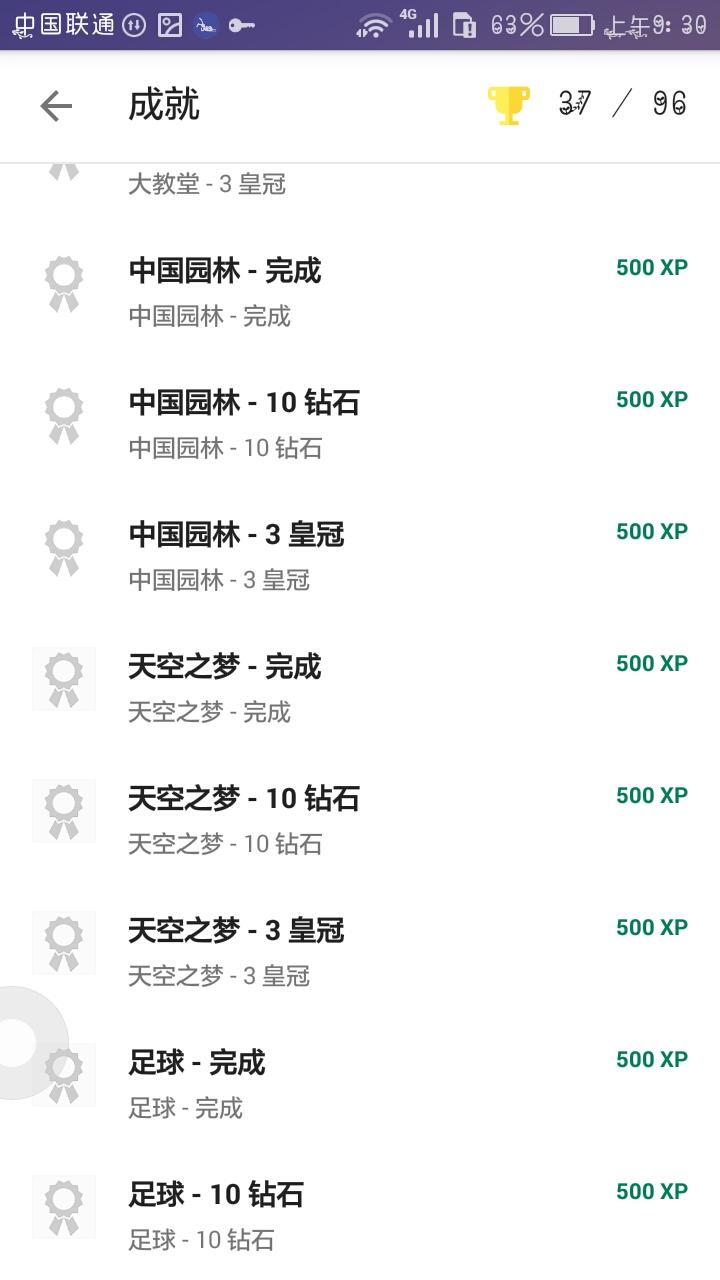Tap the floating assistive touch circle
This screenshot has width=720, height=1280.
pyautogui.click(x=22, y=1043)
